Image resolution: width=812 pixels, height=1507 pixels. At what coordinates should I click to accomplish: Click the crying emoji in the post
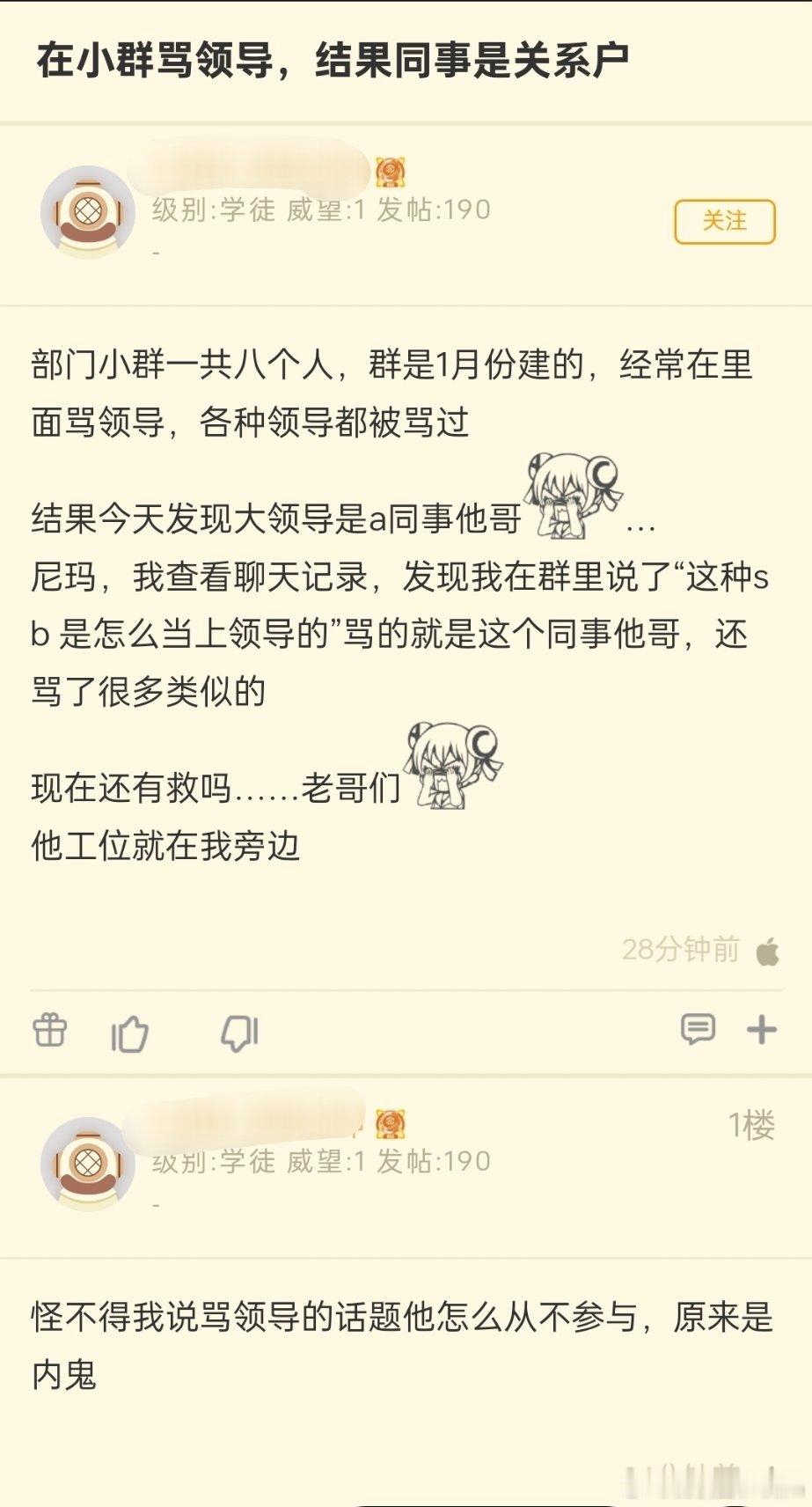click(567, 497)
